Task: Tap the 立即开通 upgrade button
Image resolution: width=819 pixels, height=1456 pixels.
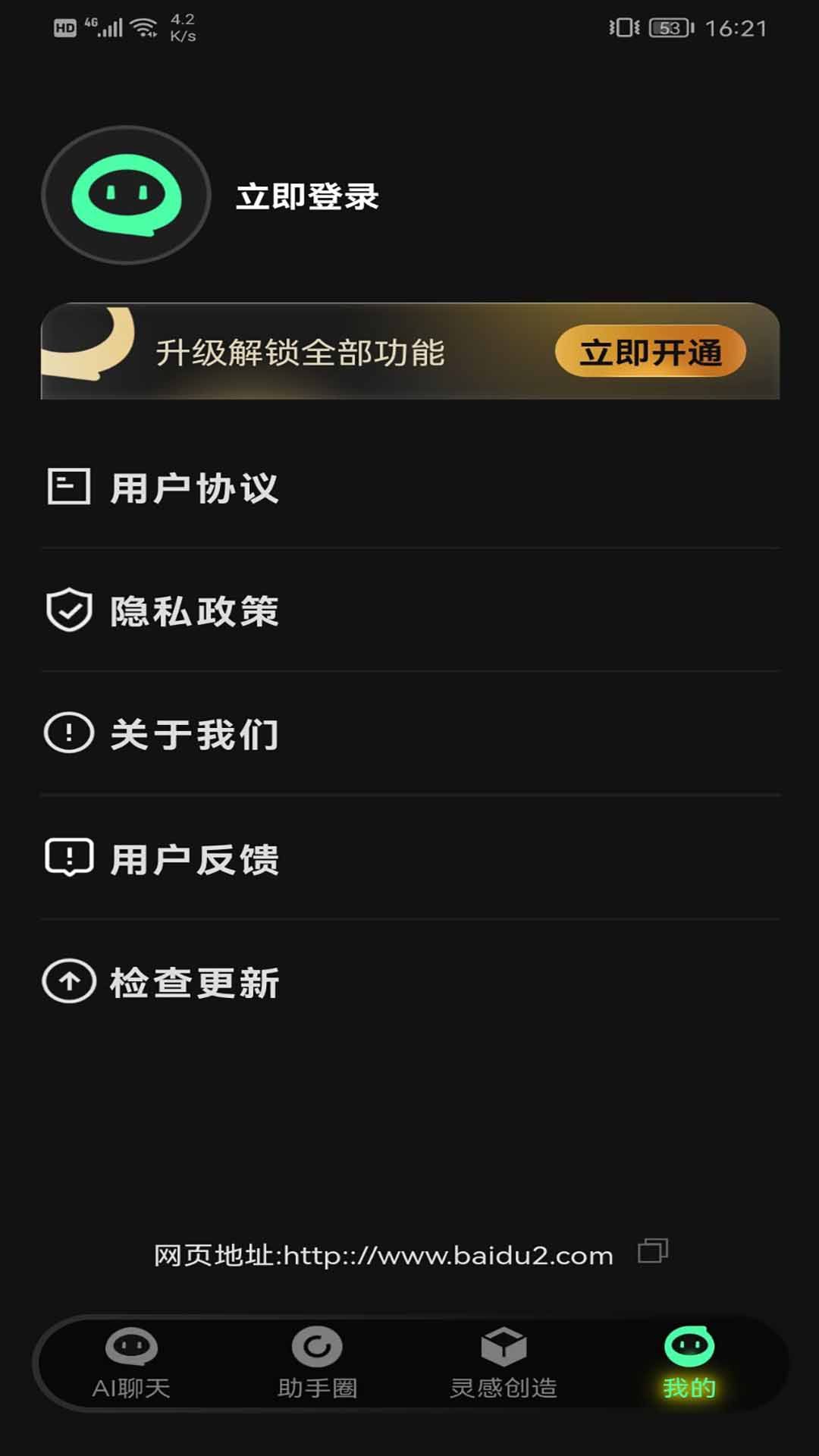Action: pyautogui.click(x=650, y=352)
